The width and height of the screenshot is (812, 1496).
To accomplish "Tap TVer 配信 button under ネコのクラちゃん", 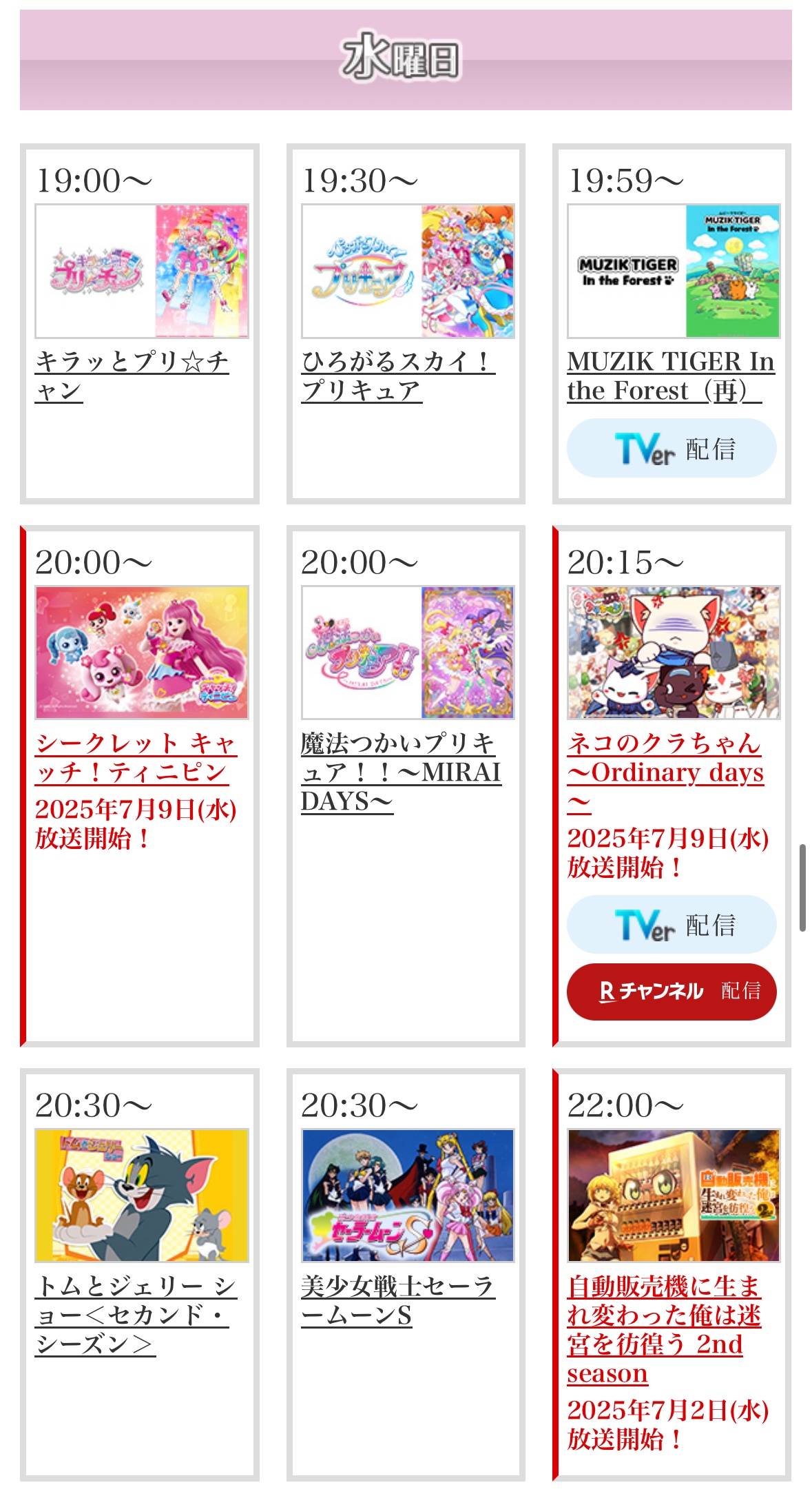I will click(x=672, y=925).
